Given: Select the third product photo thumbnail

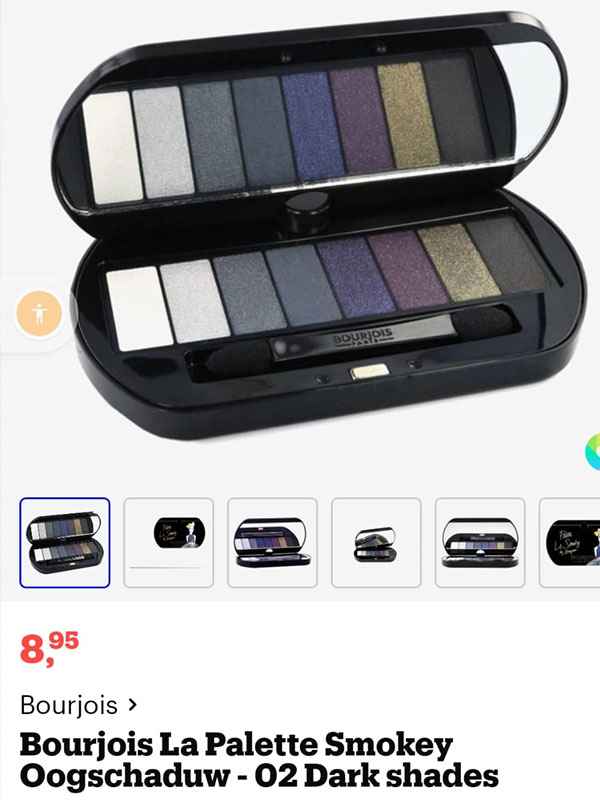Looking at the screenshot, I should click(x=272, y=542).
